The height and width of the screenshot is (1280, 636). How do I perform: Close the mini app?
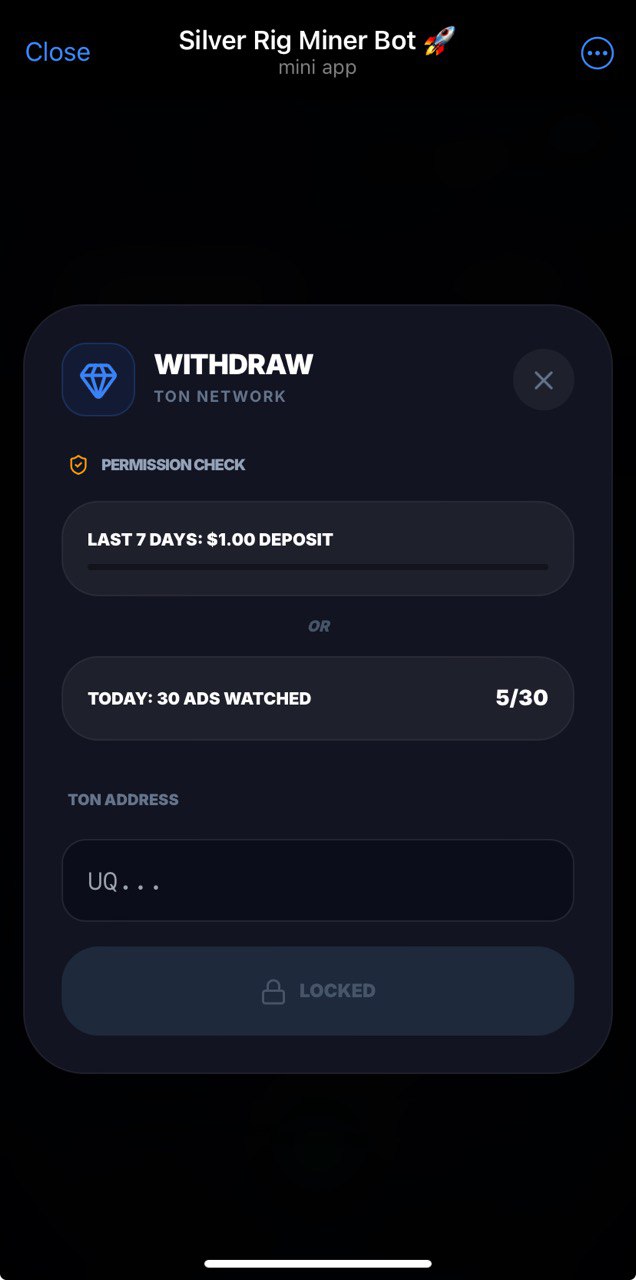[x=57, y=52]
